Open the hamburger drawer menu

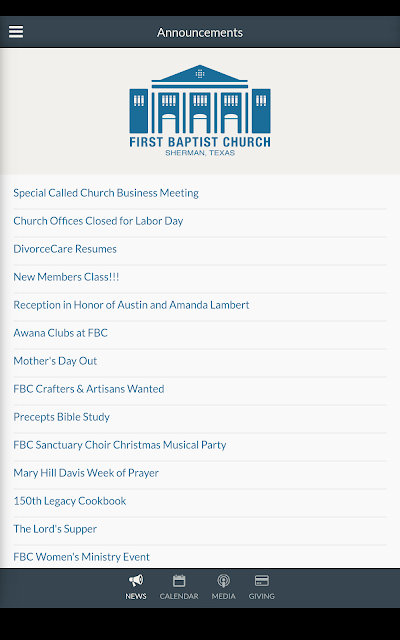16,32
